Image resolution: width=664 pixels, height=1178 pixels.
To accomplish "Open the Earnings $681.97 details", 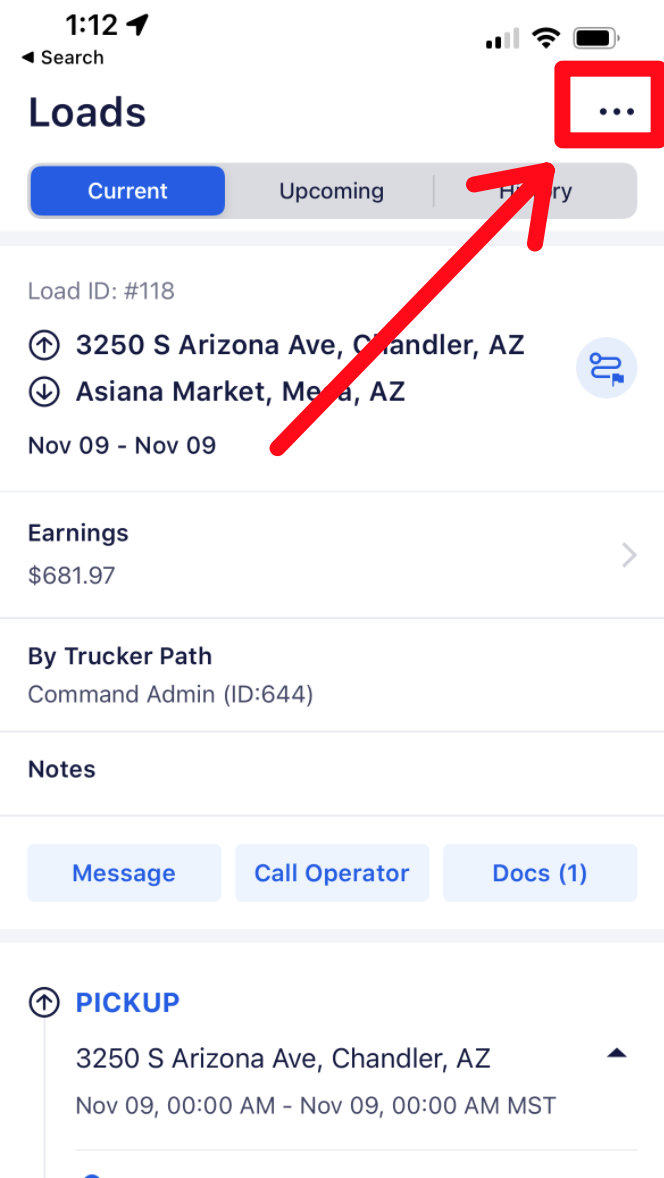I will 332,555.
